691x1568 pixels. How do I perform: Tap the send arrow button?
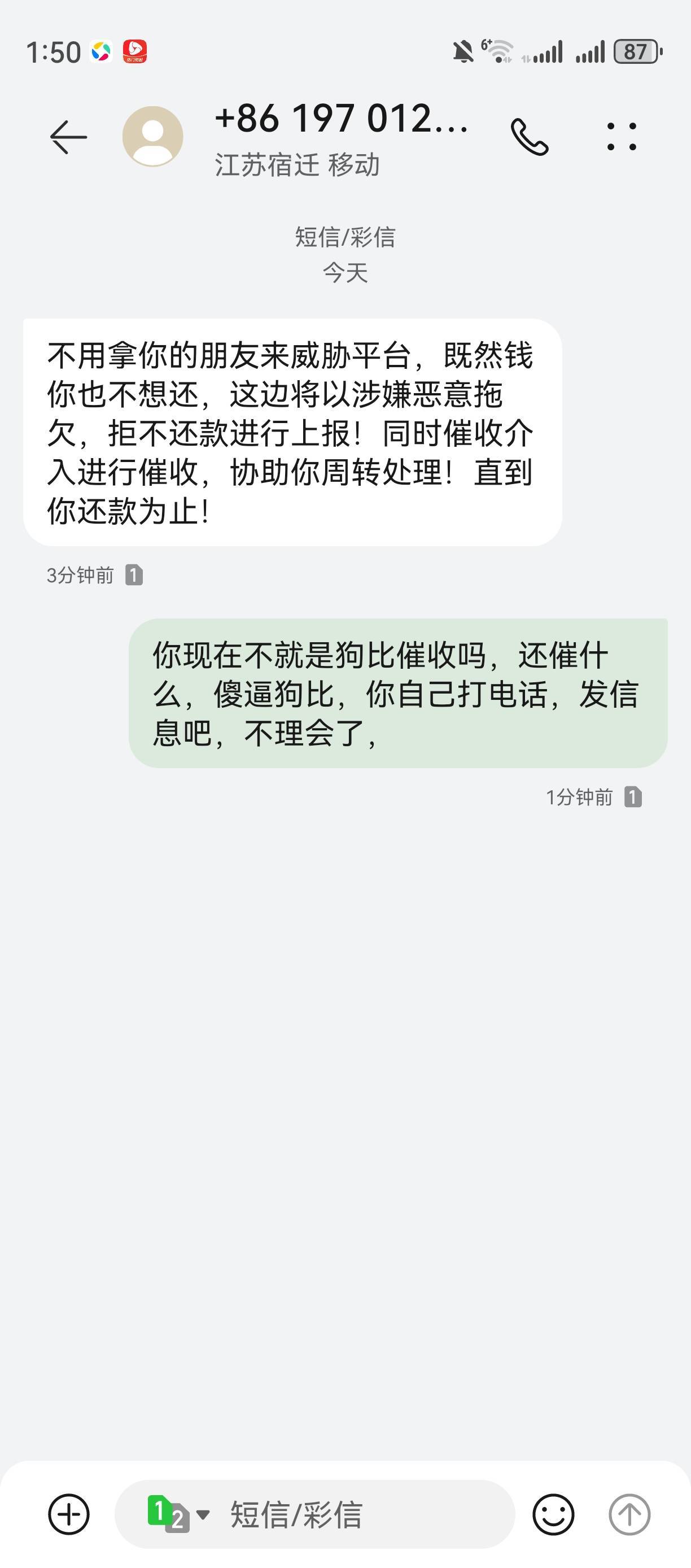tap(629, 1514)
